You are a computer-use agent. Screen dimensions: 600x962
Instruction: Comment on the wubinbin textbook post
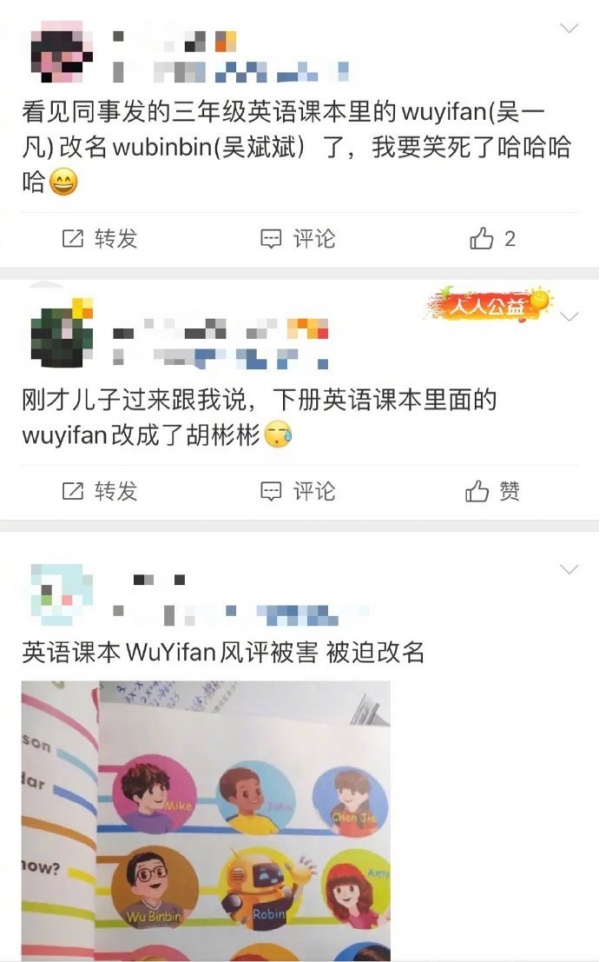point(298,239)
